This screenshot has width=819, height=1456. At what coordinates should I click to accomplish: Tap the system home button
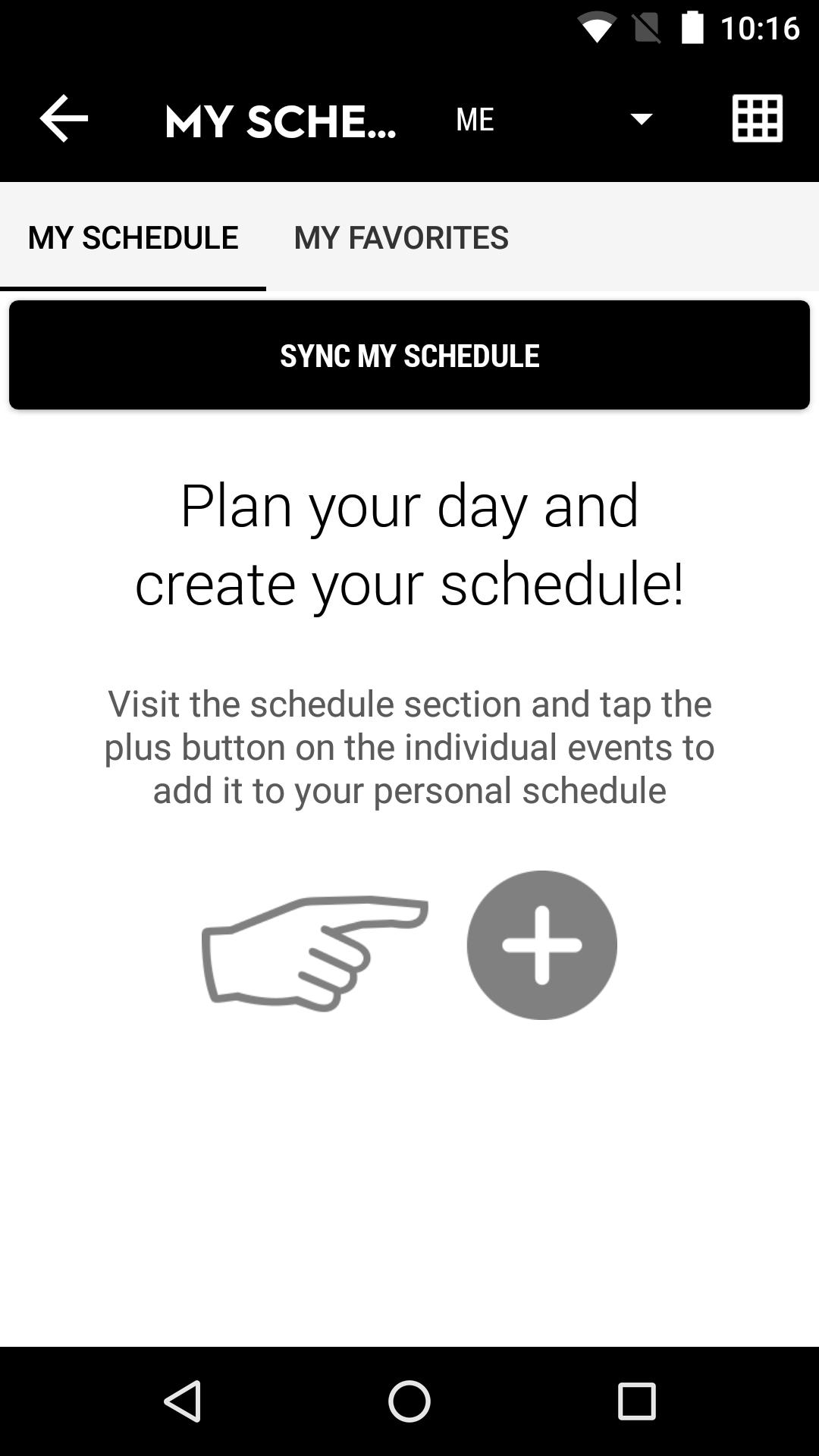(x=409, y=1401)
